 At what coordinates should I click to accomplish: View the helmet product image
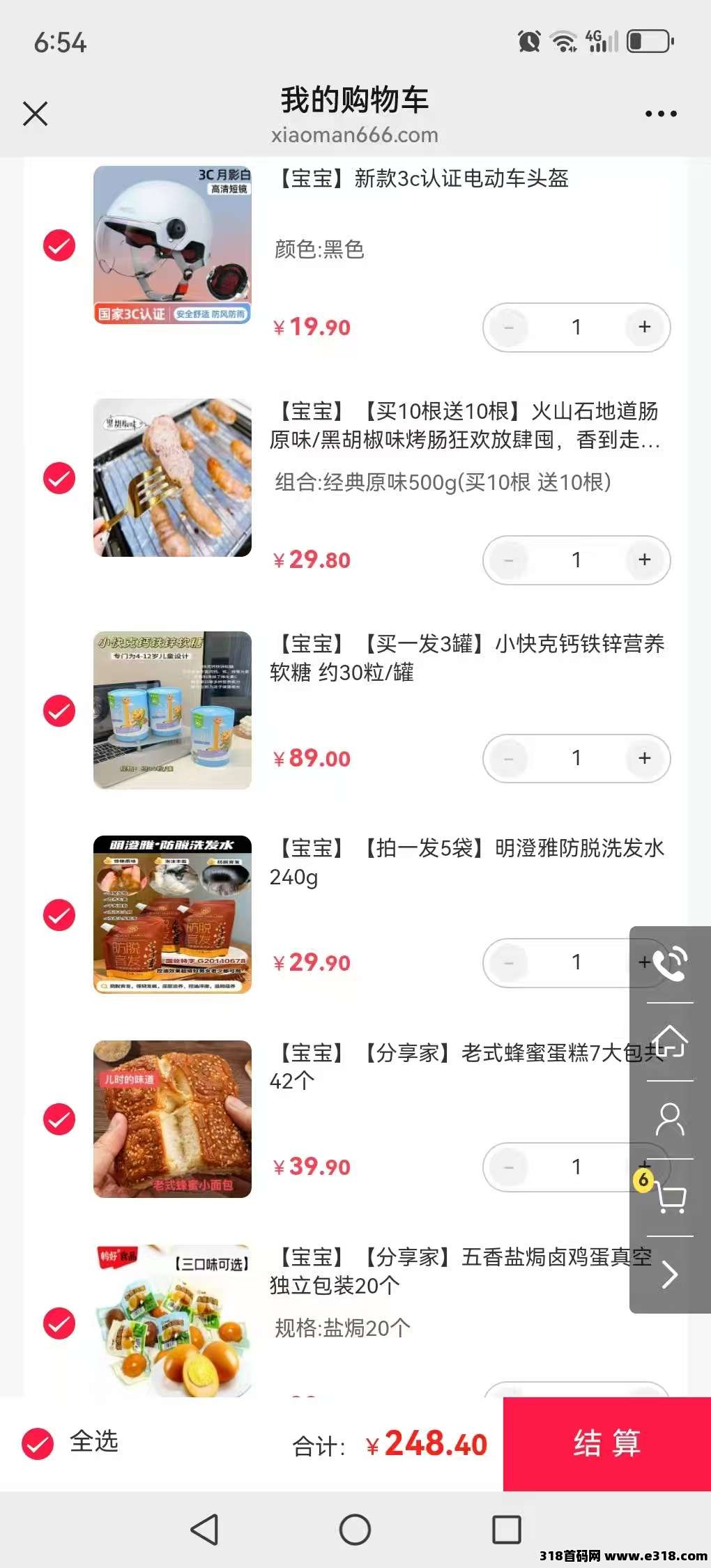[x=172, y=245]
